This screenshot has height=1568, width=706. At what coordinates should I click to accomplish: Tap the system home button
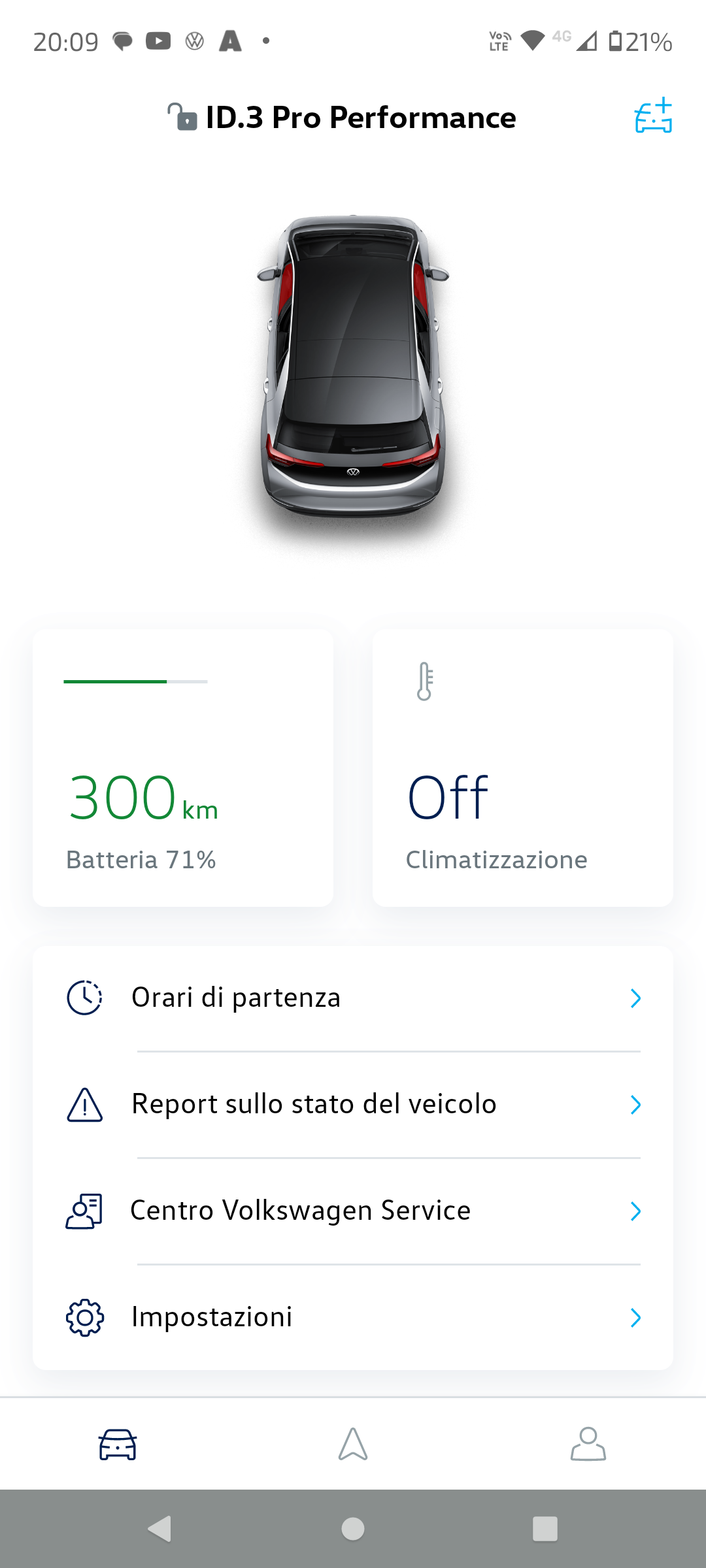353,1529
